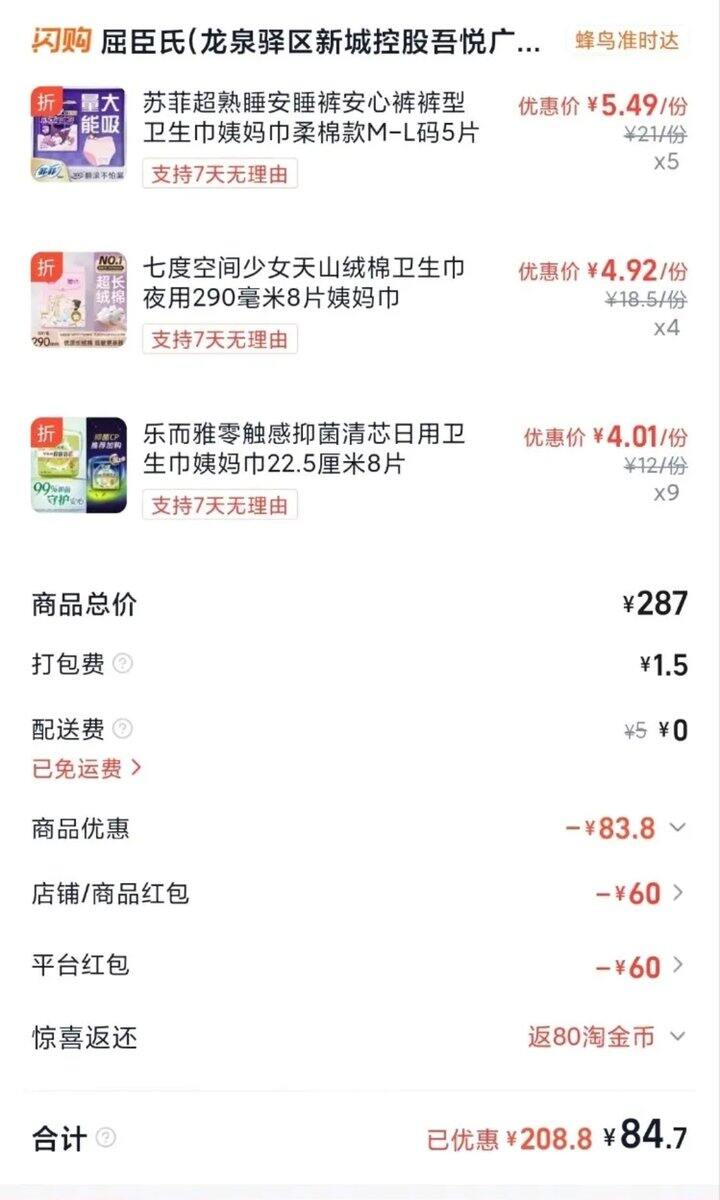Open the 七度空间少女天山绒棉 product item
720x1200 pixels.
point(304,284)
